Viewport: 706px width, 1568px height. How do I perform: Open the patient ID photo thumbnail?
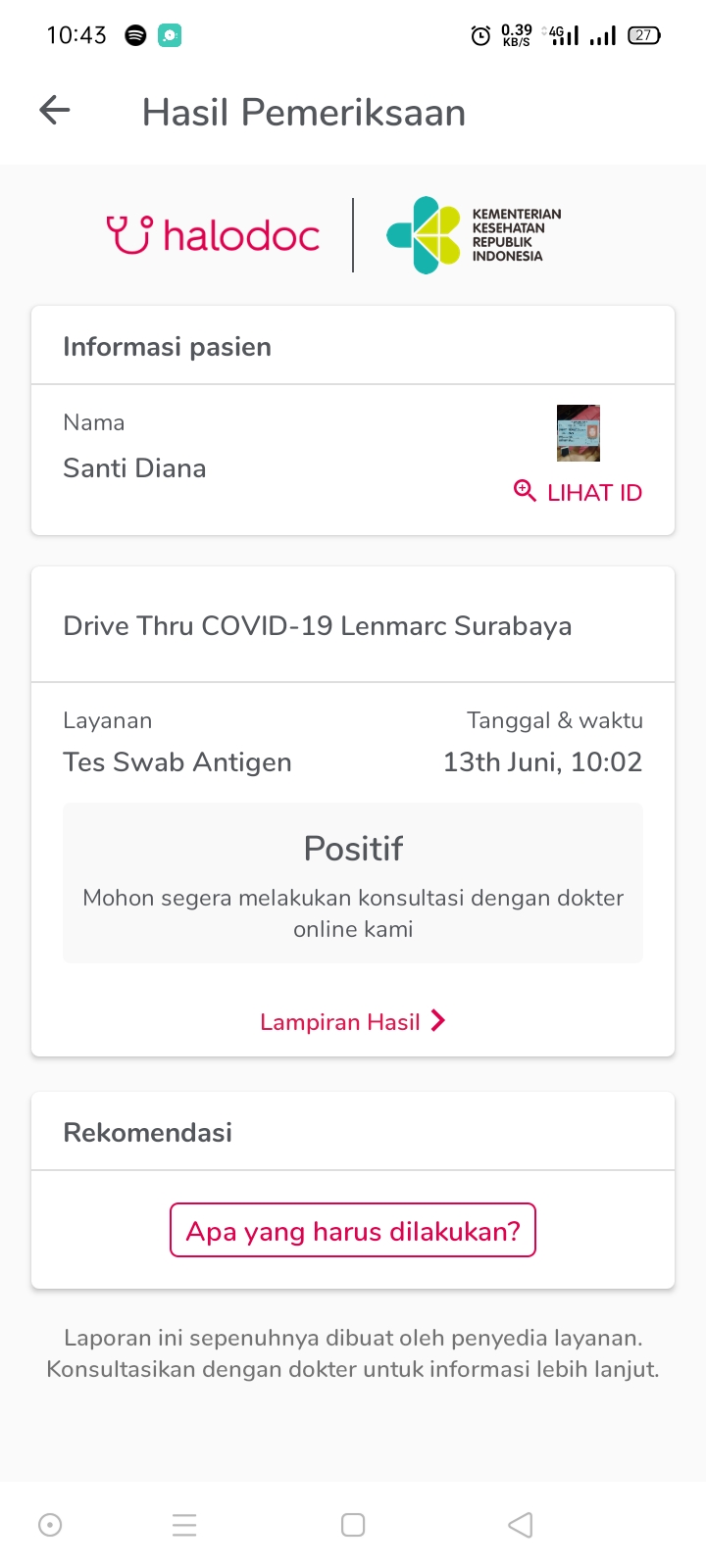(x=578, y=432)
